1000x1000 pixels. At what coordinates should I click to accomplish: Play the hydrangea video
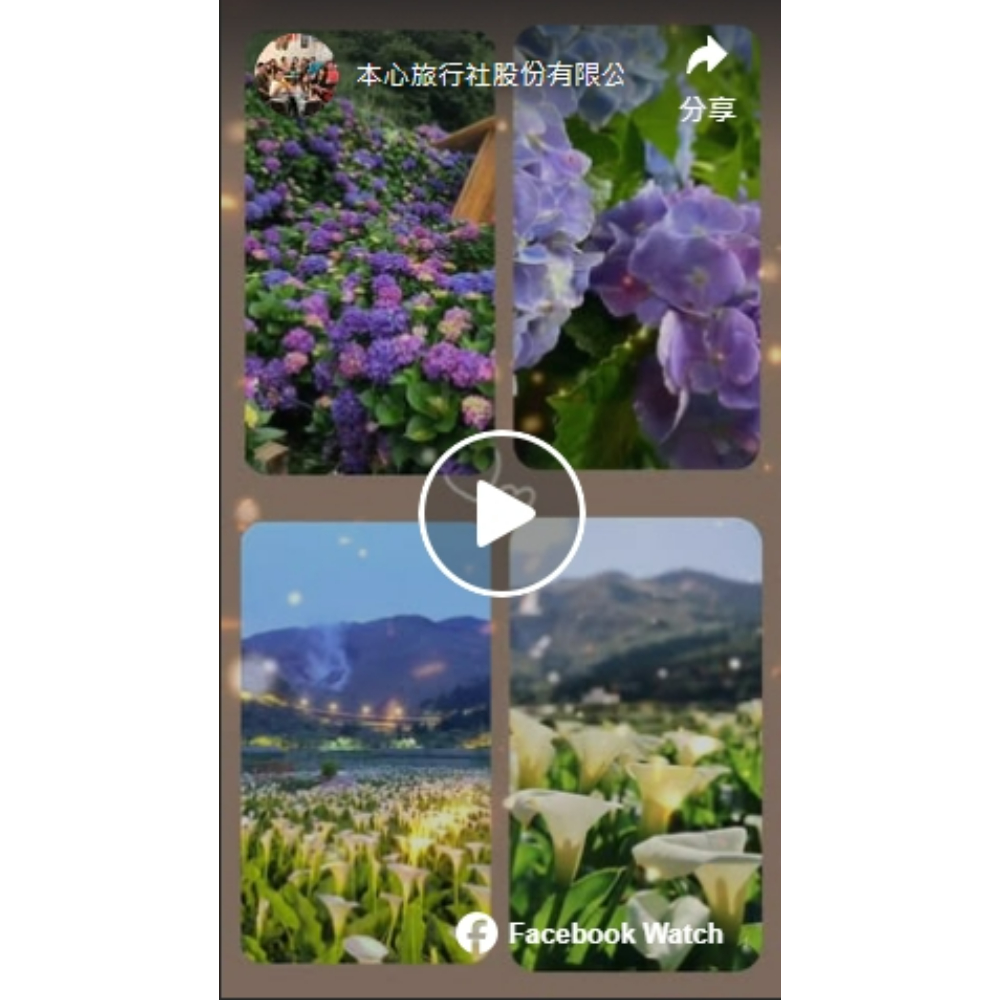(x=501, y=513)
